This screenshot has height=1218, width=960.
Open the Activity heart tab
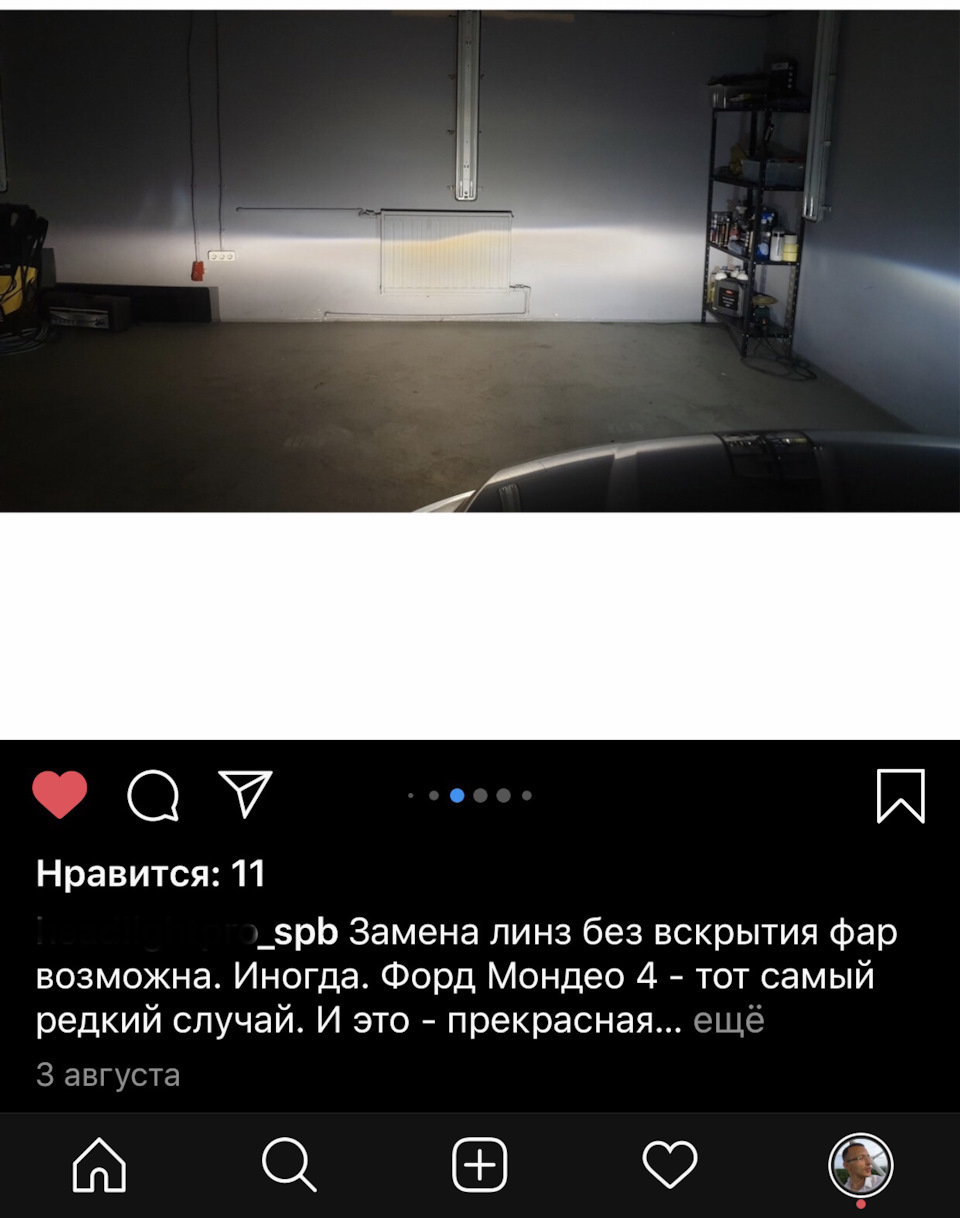tap(669, 1165)
